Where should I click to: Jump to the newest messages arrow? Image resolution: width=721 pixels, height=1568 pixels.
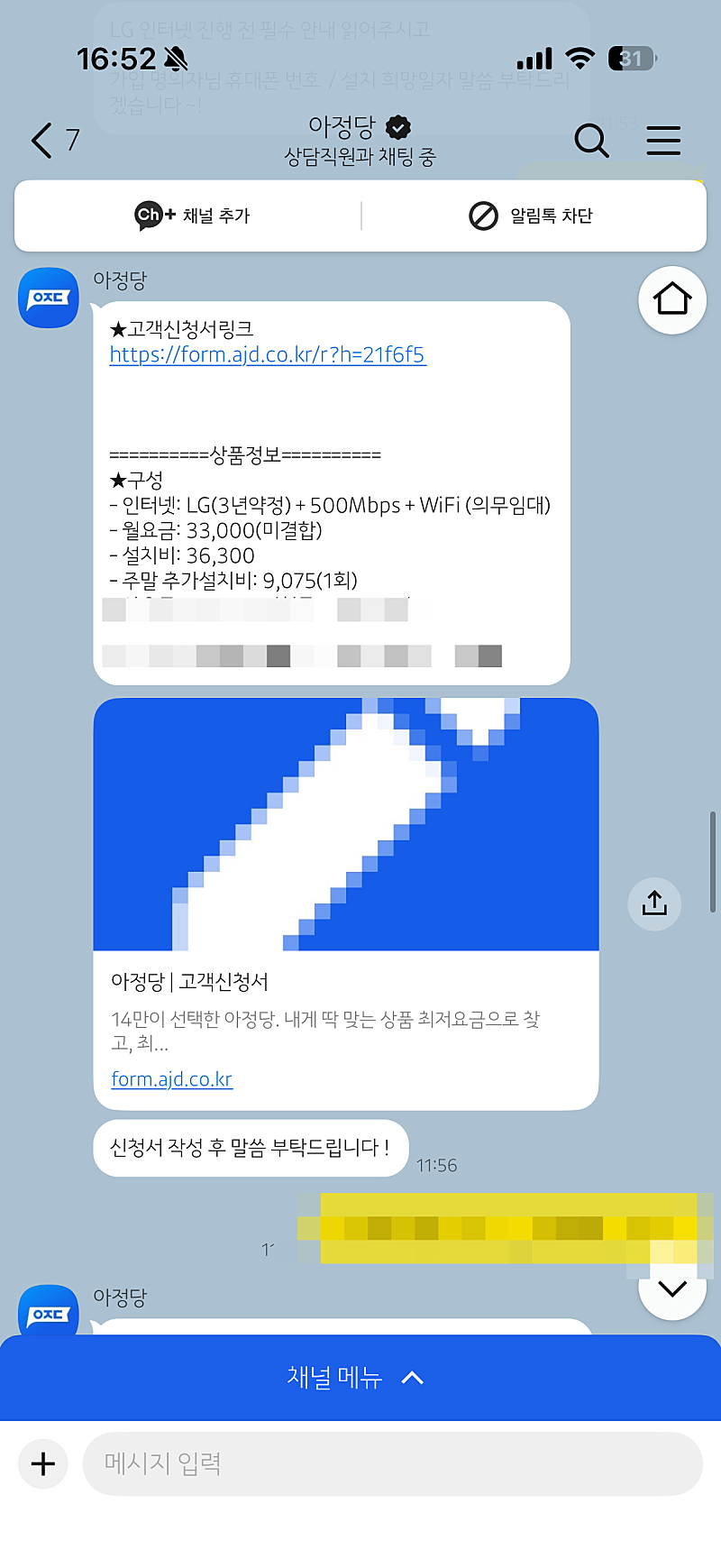pyautogui.click(x=671, y=1288)
